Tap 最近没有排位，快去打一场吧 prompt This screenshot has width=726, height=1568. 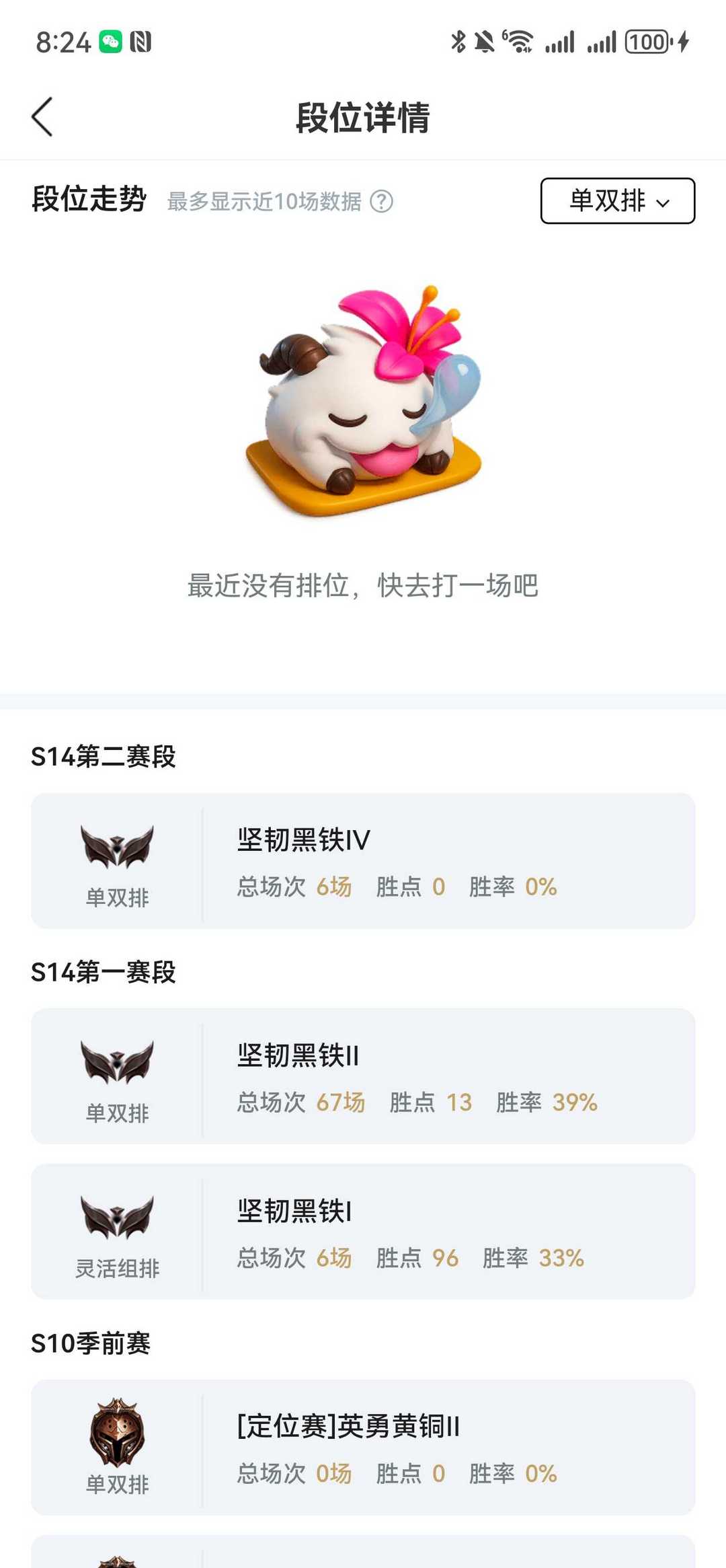click(363, 587)
